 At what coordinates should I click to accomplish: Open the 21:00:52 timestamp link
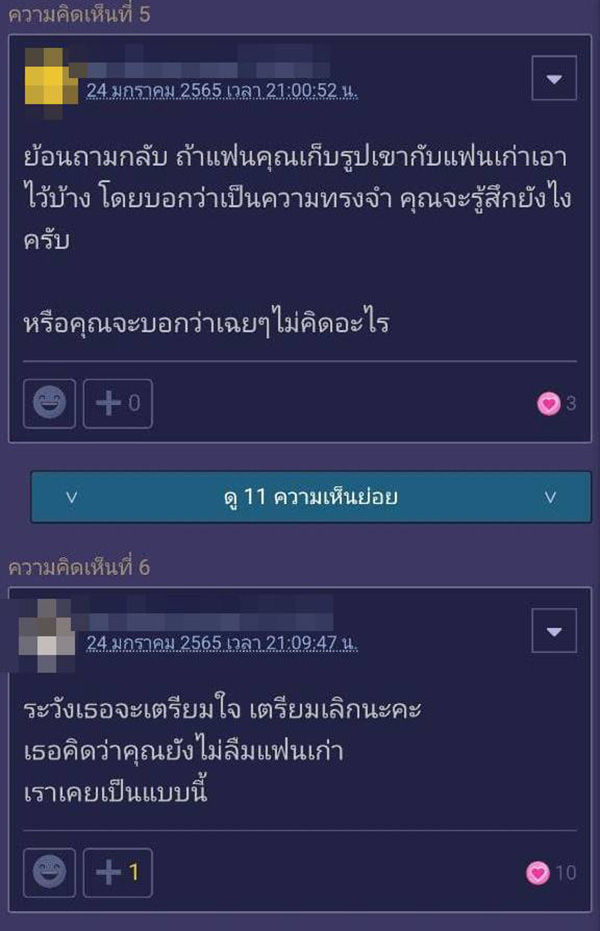tap(221, 90)
